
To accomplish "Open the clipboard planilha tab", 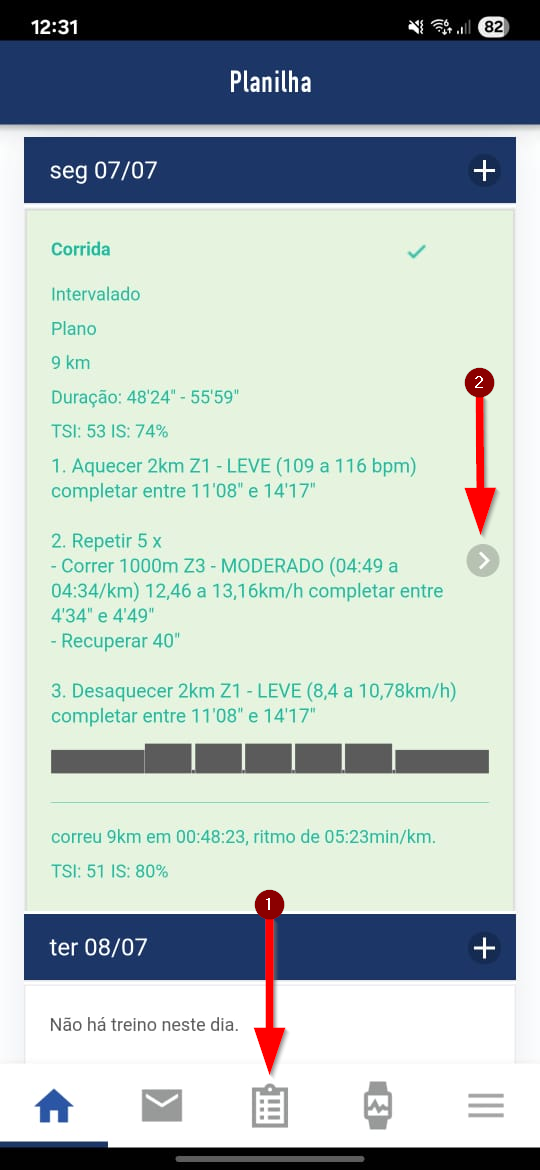I will [269, 1105].
